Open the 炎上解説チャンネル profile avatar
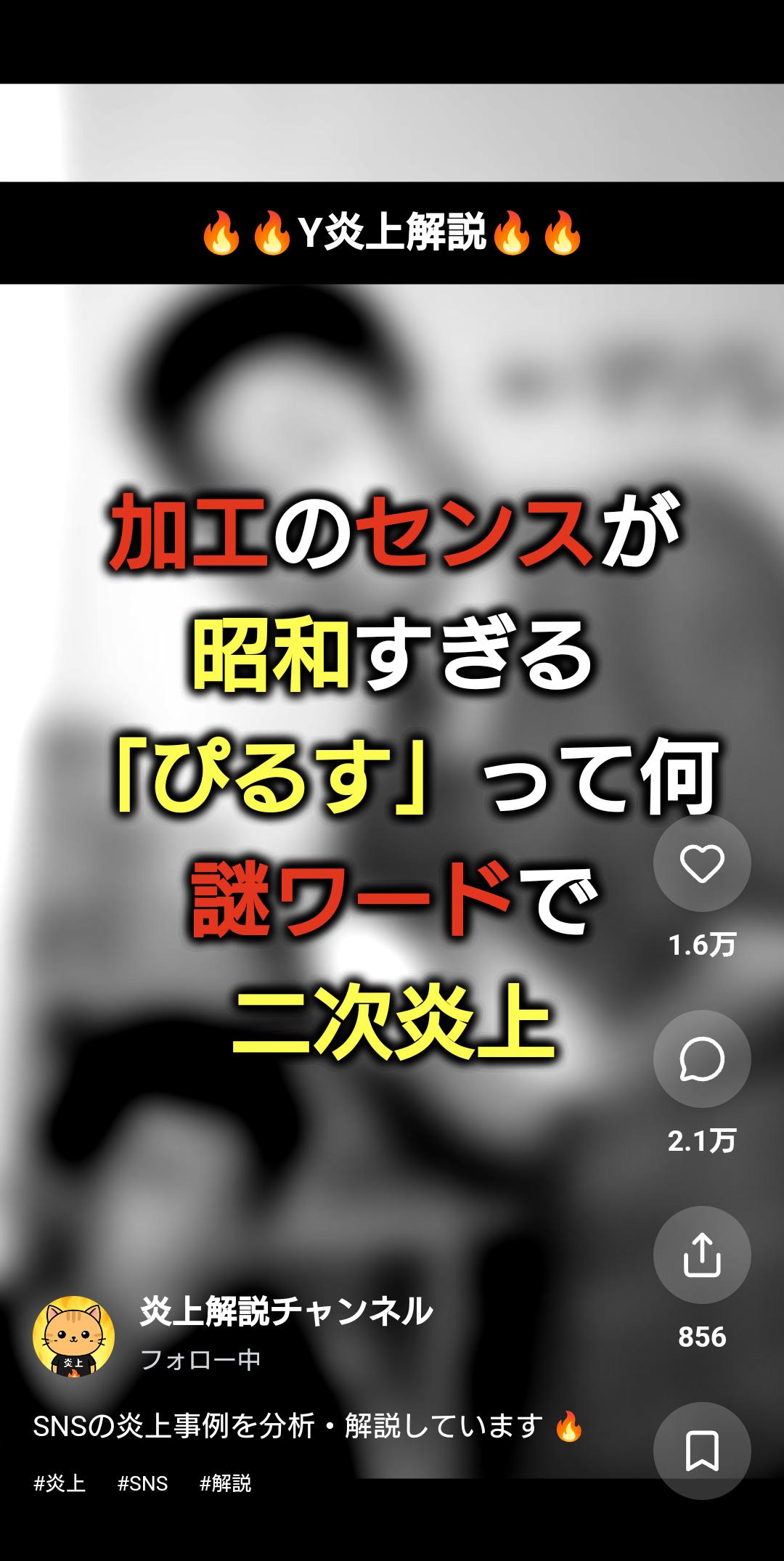The height and width of the screenshot is (1561, 784). pyautogui.click(x=73, y=1337)
